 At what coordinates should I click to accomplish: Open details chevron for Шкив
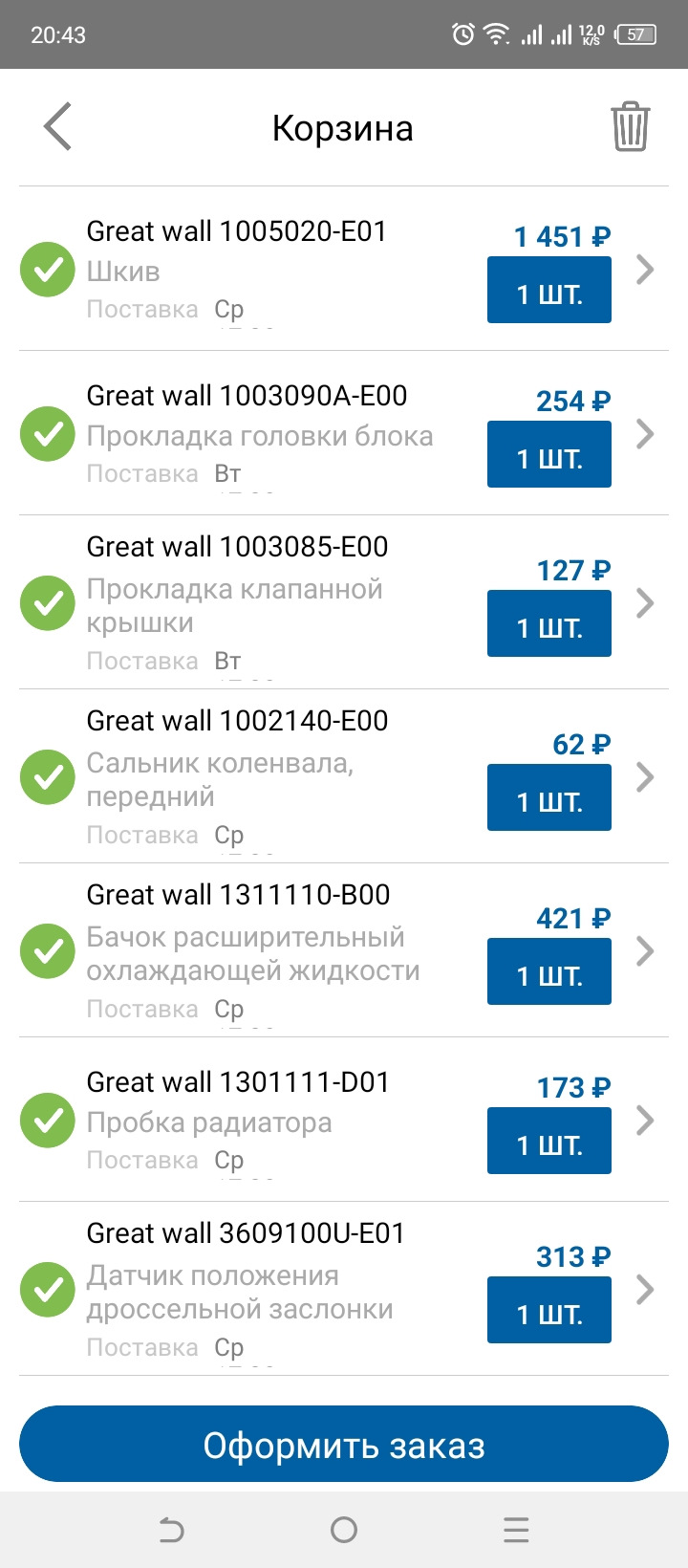[645, 270]
